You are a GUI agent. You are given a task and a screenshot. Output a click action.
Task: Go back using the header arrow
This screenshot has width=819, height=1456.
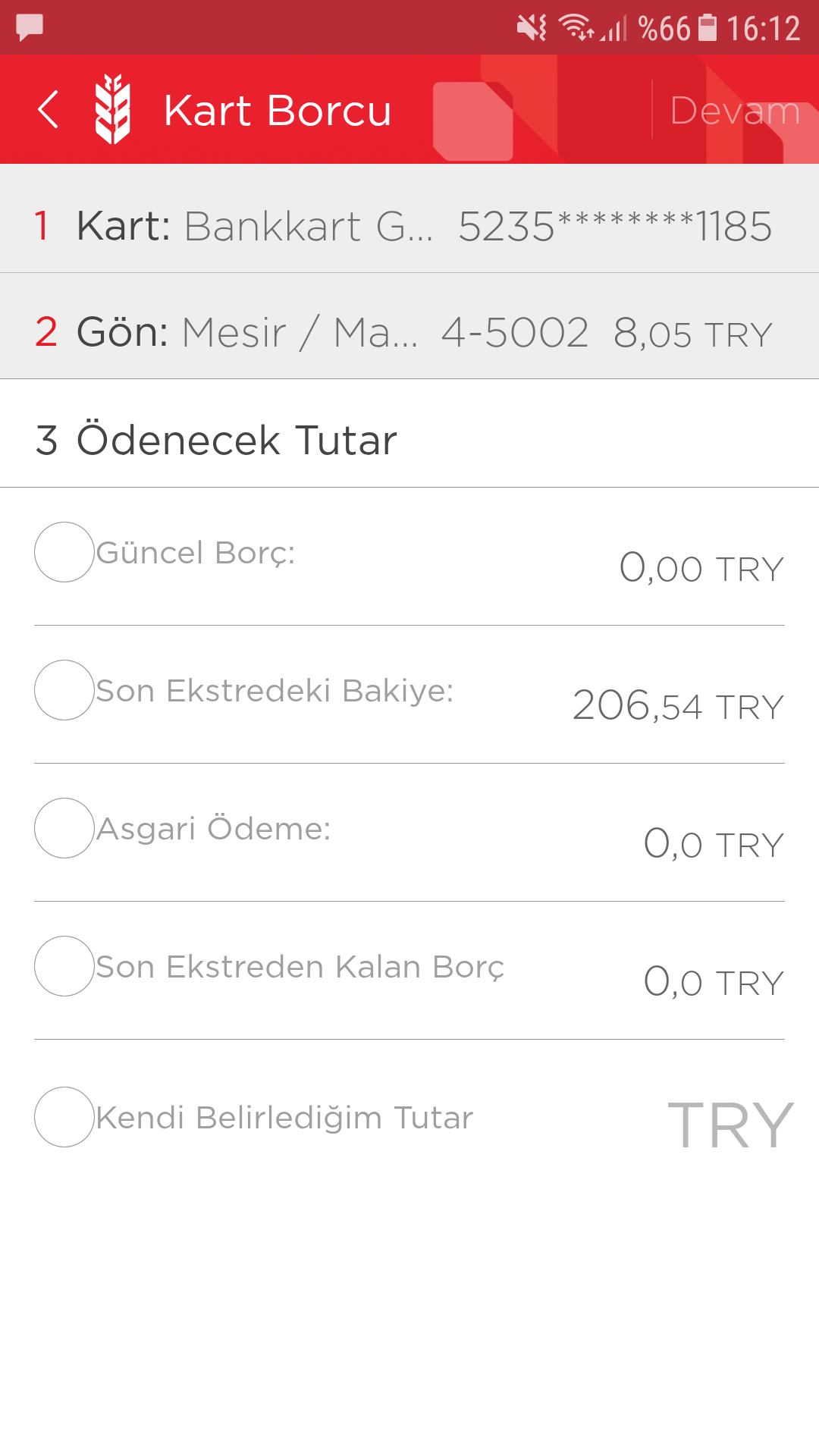coord(49,110)
